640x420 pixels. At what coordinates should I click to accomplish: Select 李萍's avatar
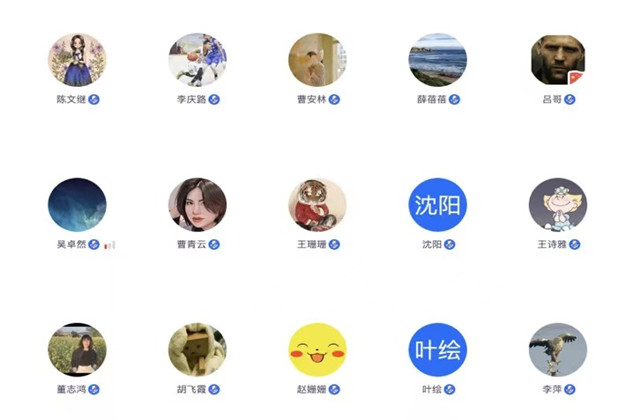(x=557, y=350)
